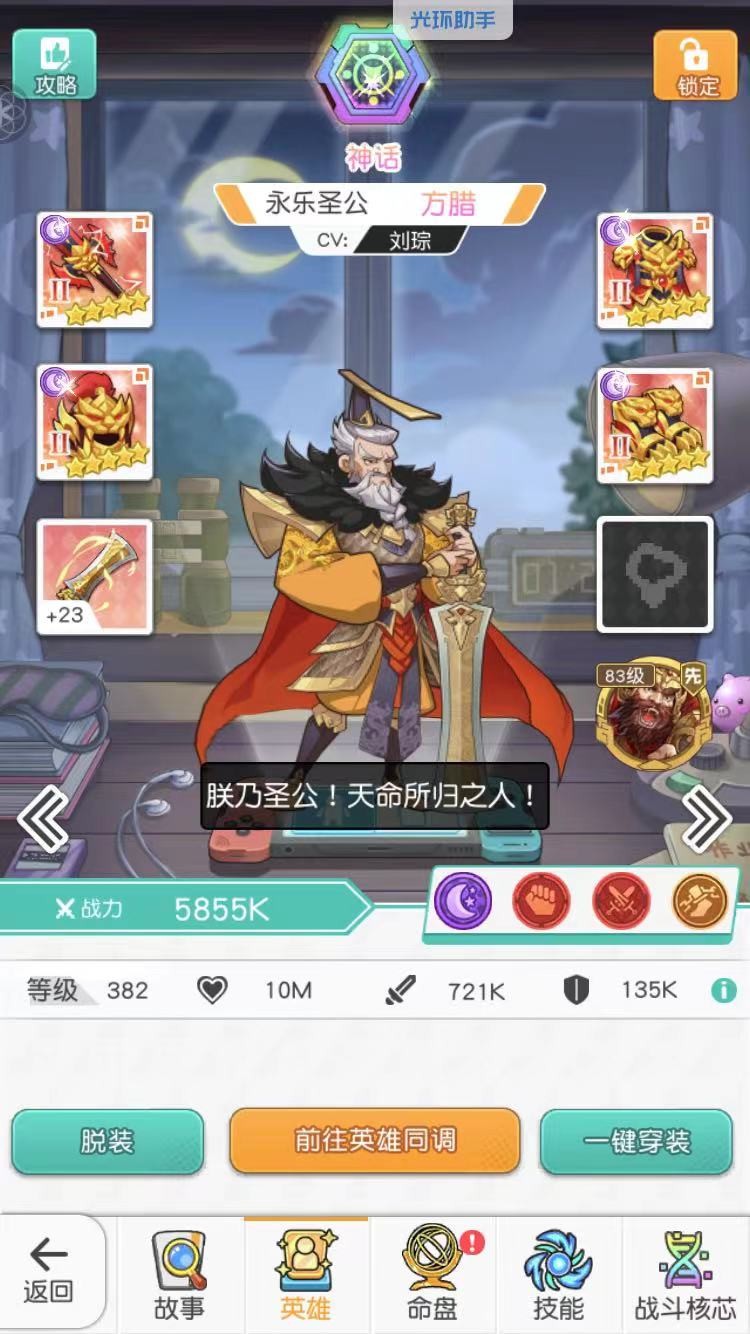
Task: Tap 返回 to go back
Action: (50, 1272)
